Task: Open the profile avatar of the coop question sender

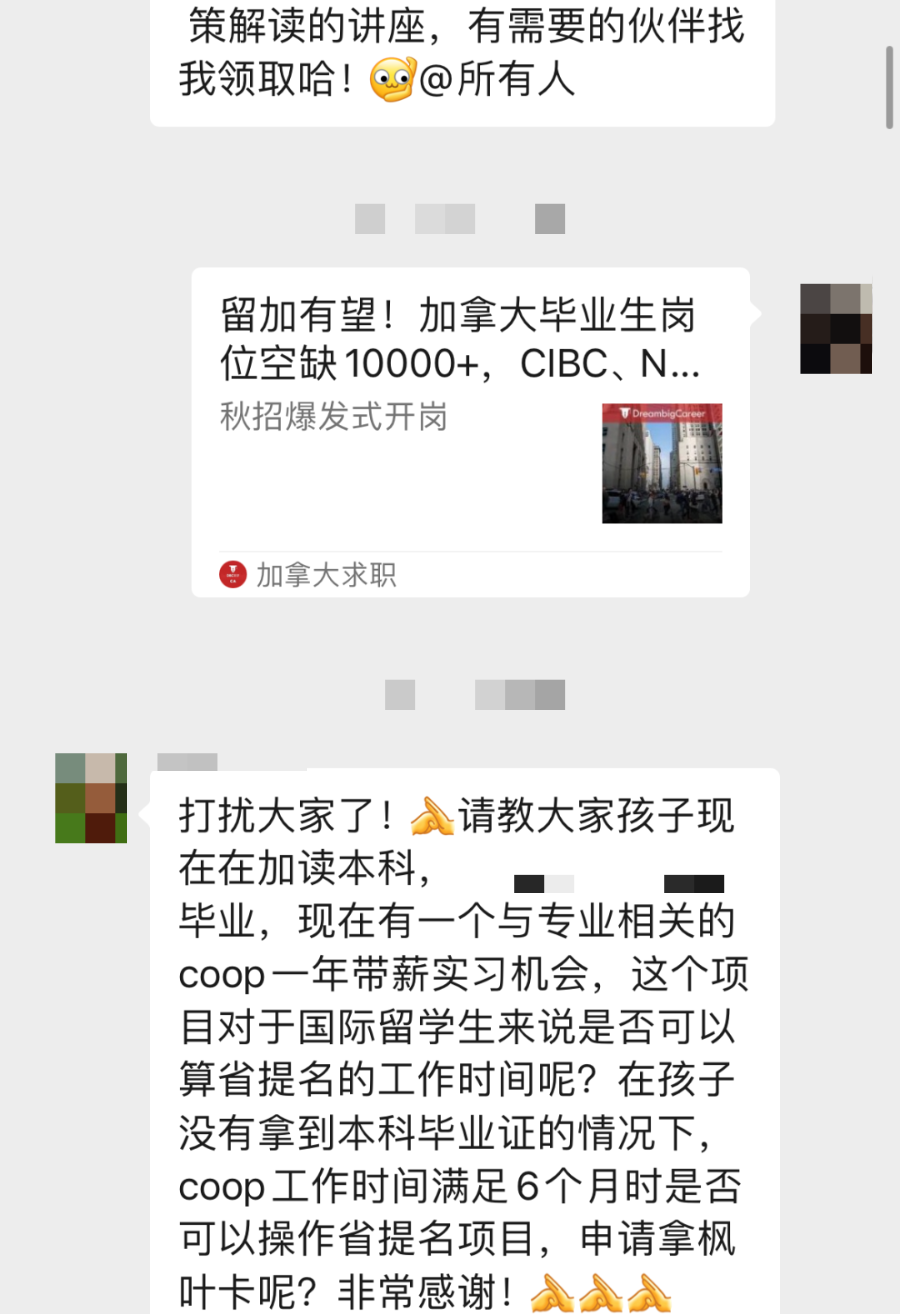Action: pyautogui.click(x=91, y=798)
